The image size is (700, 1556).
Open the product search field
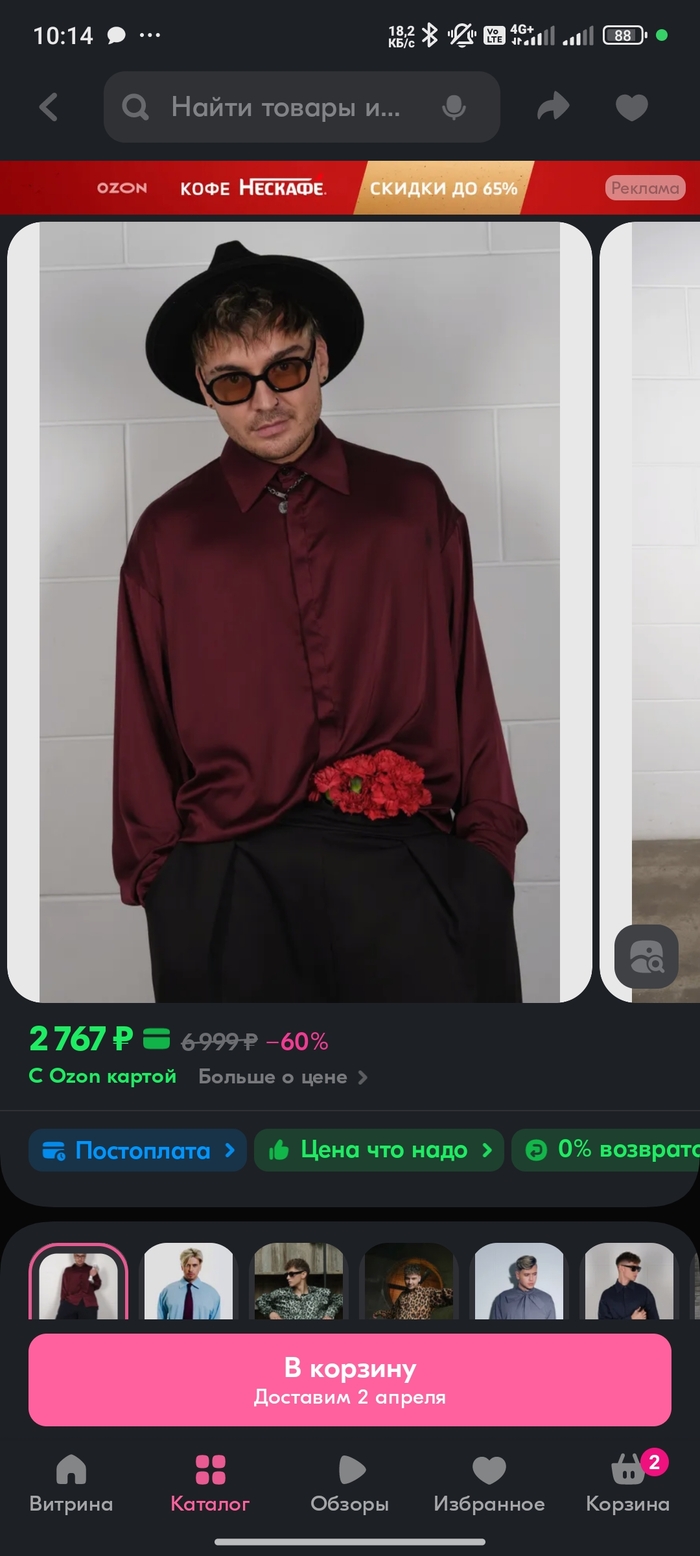tap(285, 107)
